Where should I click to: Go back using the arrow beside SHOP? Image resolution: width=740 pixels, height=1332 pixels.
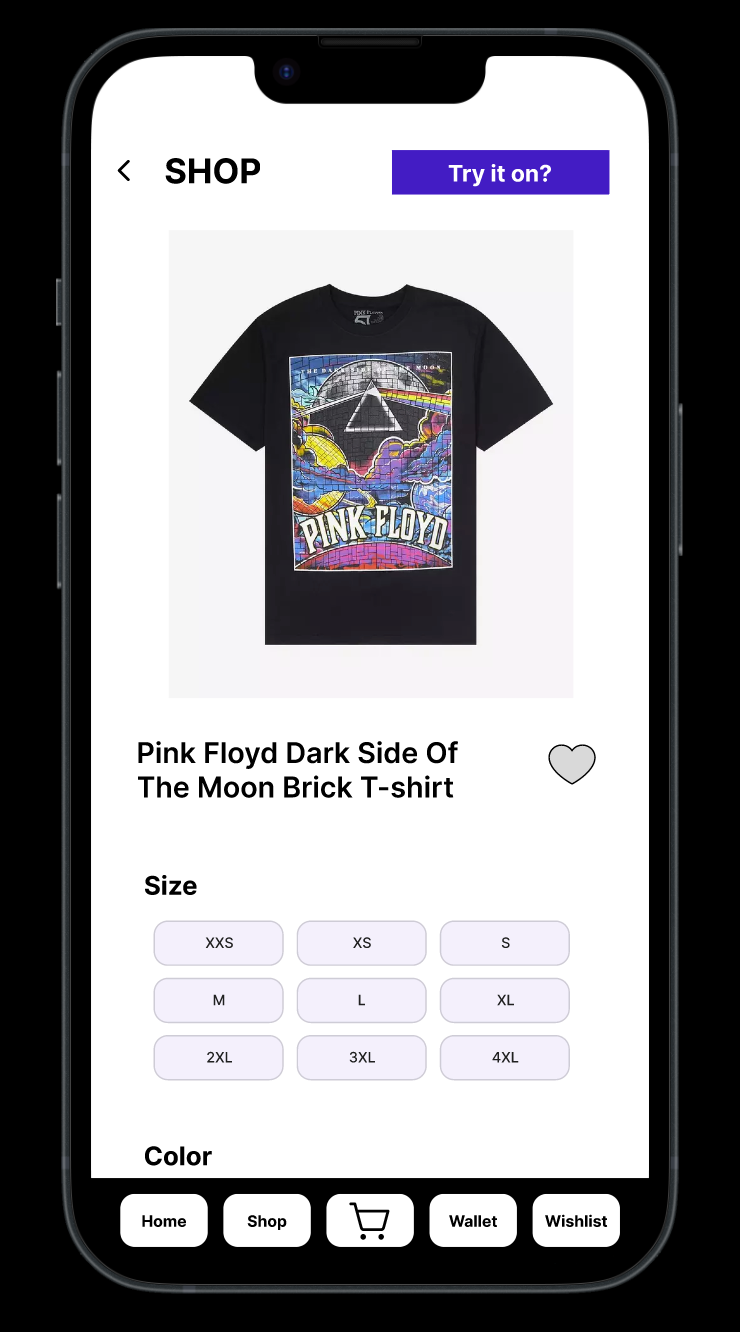[x=124, y=171]
